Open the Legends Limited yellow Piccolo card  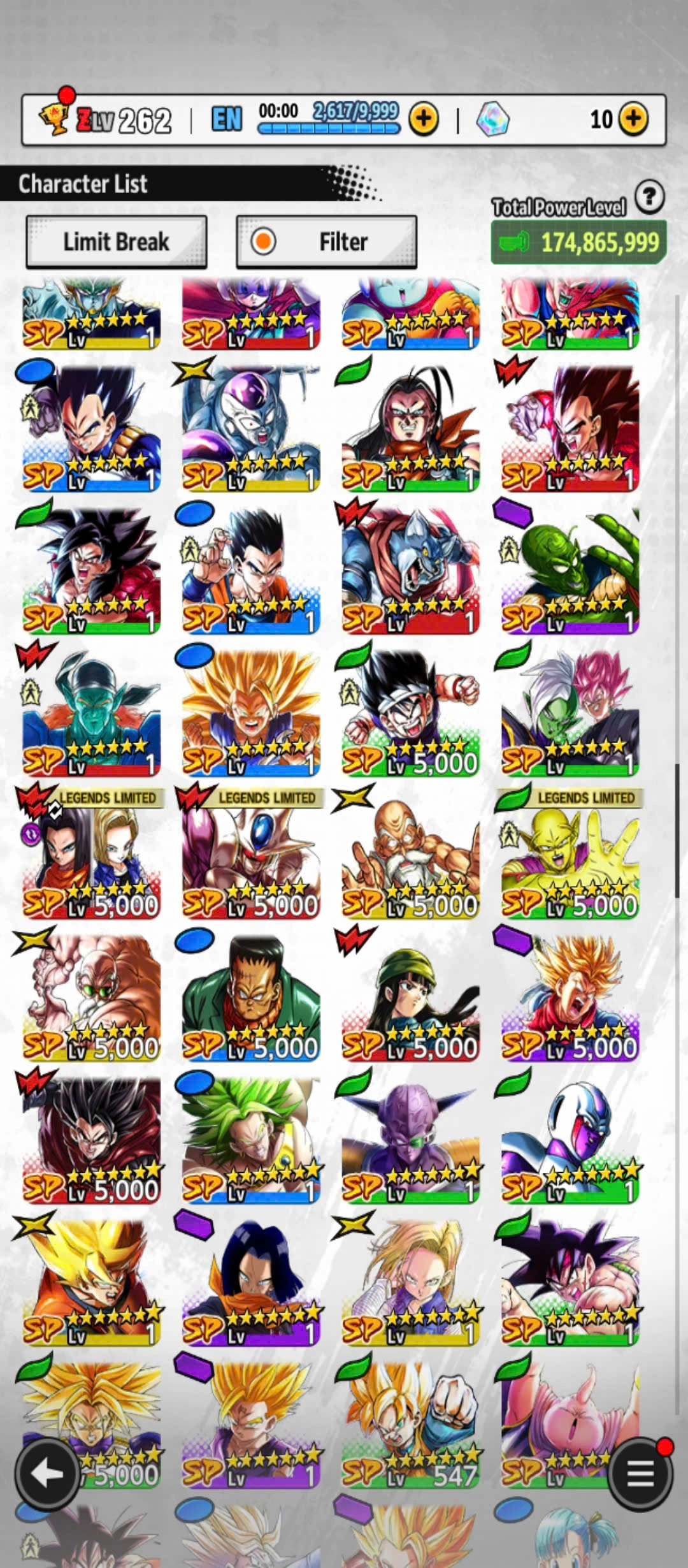click(x=570, y=854)
